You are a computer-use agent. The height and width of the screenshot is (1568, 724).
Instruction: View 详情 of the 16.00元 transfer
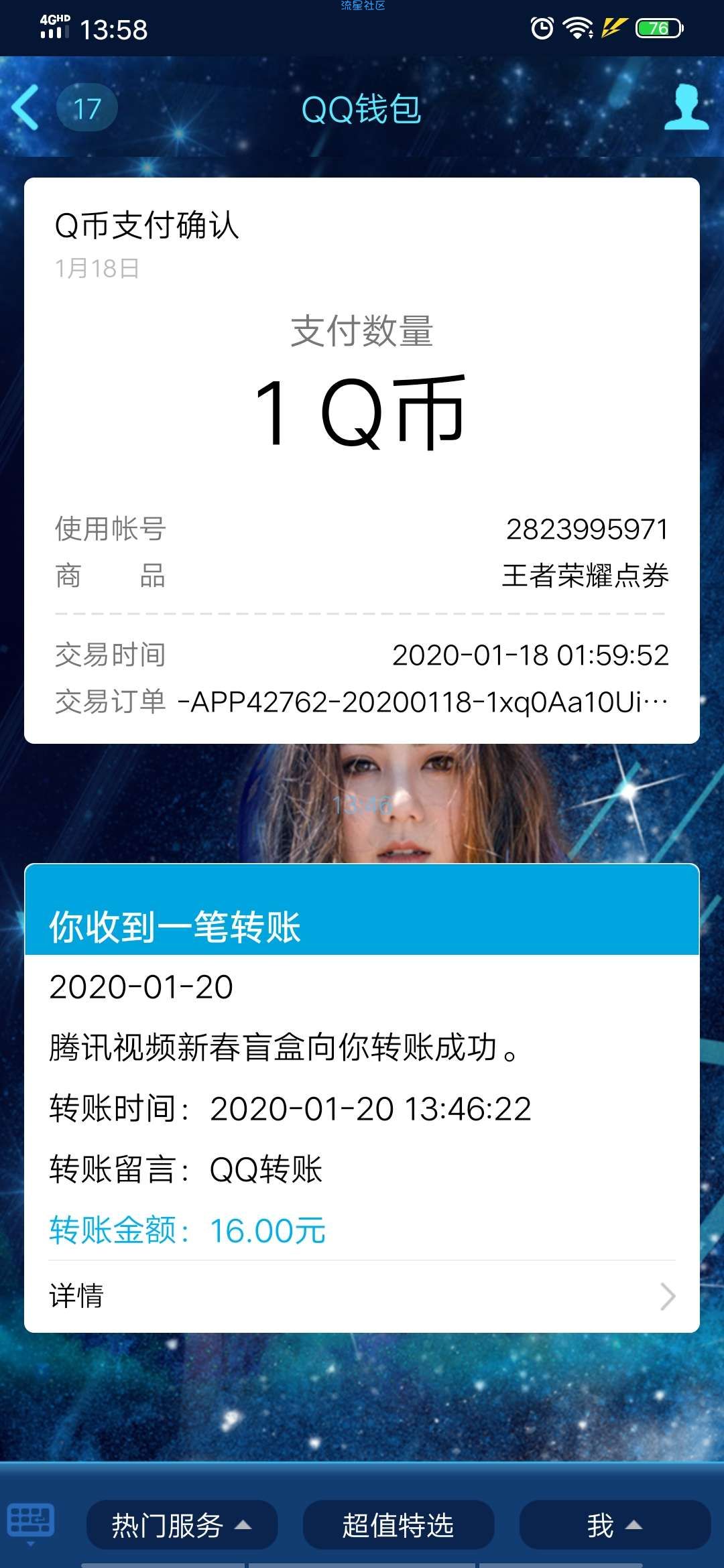[362, 1297]
